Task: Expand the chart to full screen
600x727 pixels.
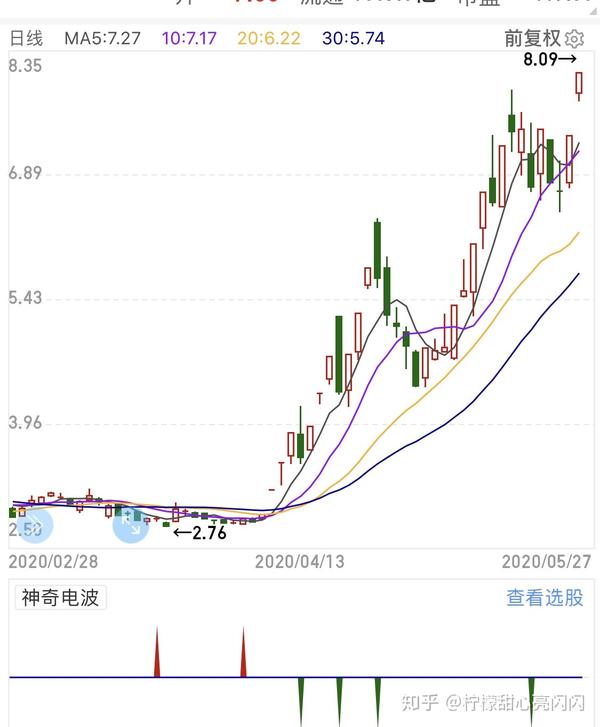Action: coord(131,523)
